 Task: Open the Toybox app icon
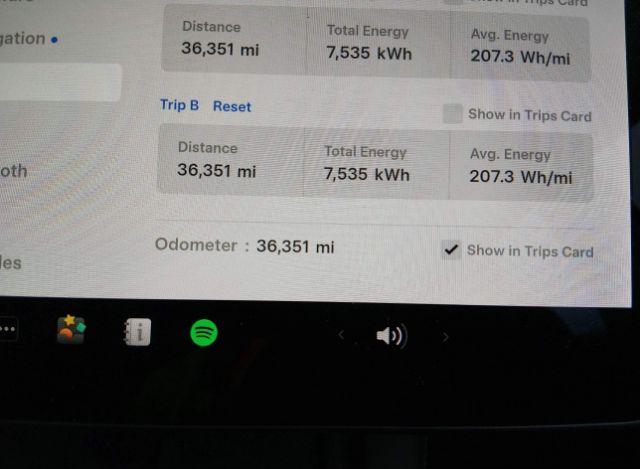click(71, 330)
